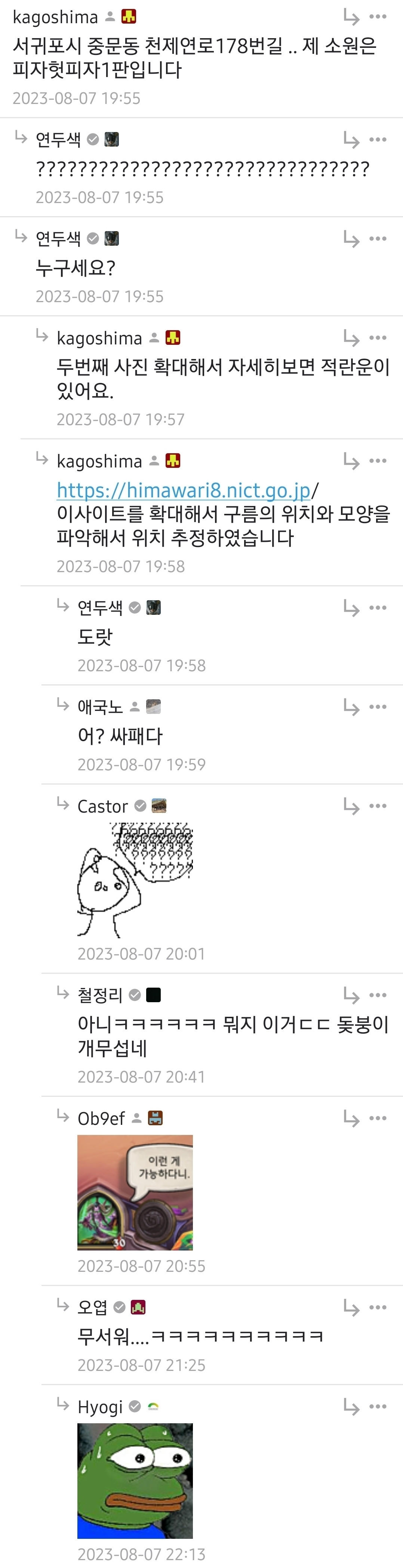This screenshot has height=1568, width=403.
Task: Open the question-mark doodle in Castor's comment
Action: (135, 880)
